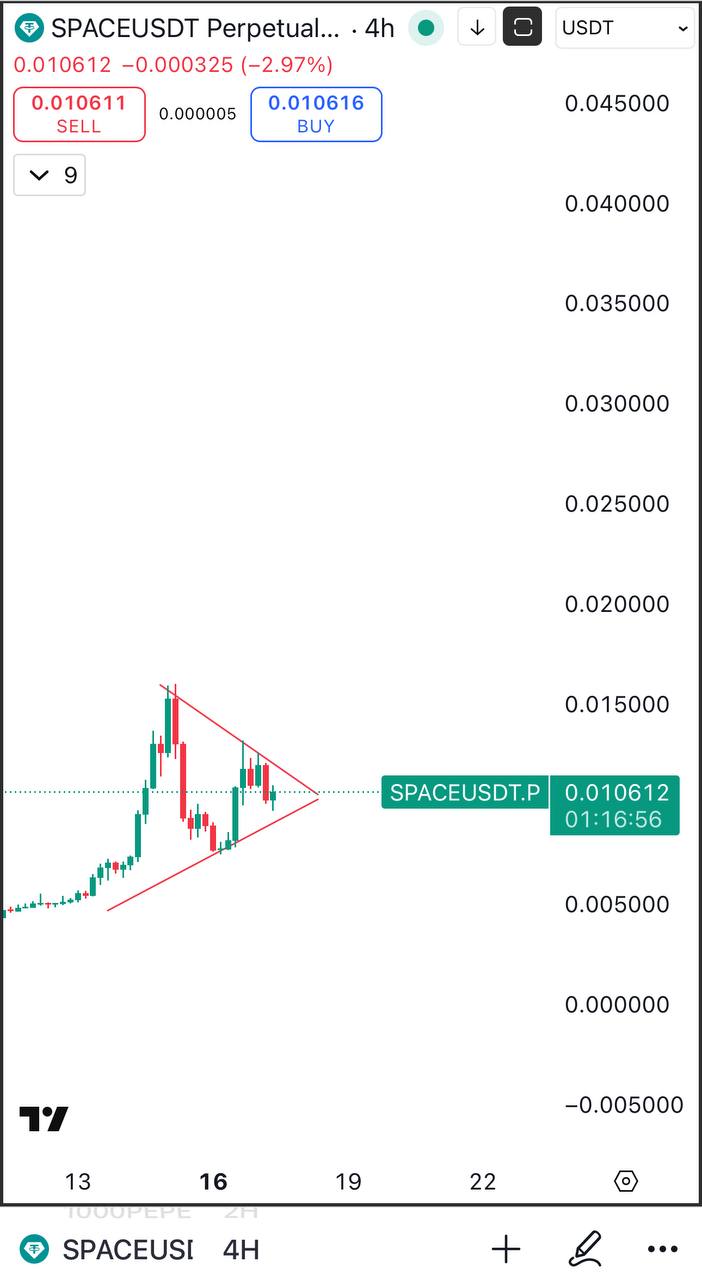This screenshot has width=702, height=1280.
Task: Change the 4H timeframe interval
Action: pyautogui.click(x=241, y=1249)
